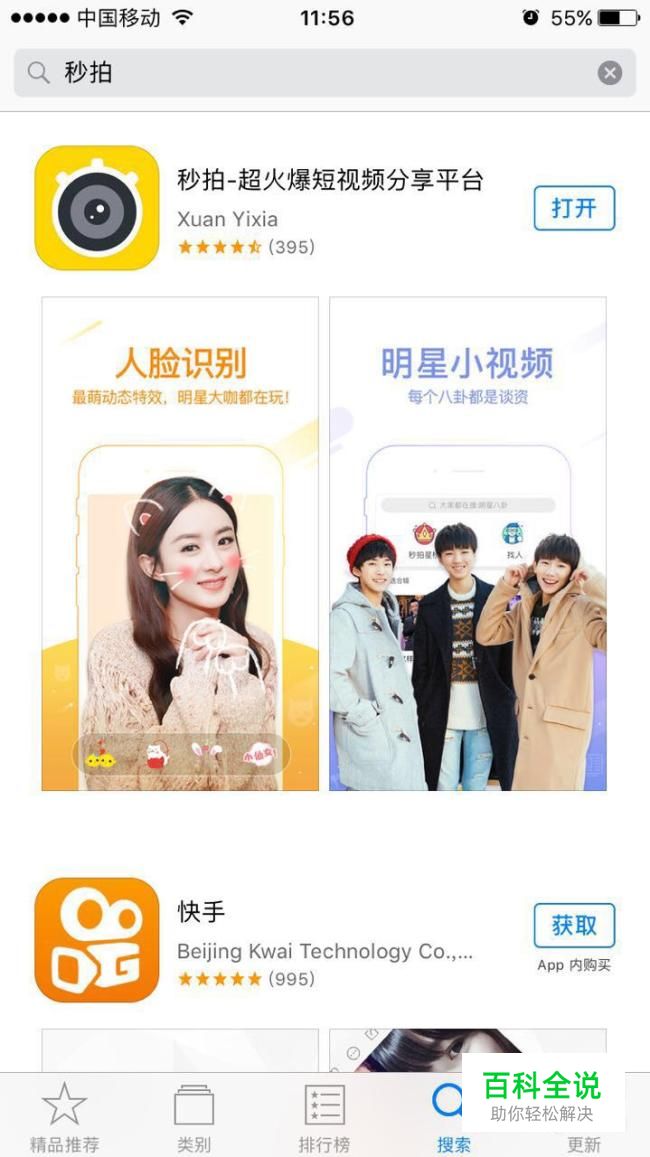Tap the search field containing 秒拍
This screenshot has width=650, height=1157.
tap(325, 73)
